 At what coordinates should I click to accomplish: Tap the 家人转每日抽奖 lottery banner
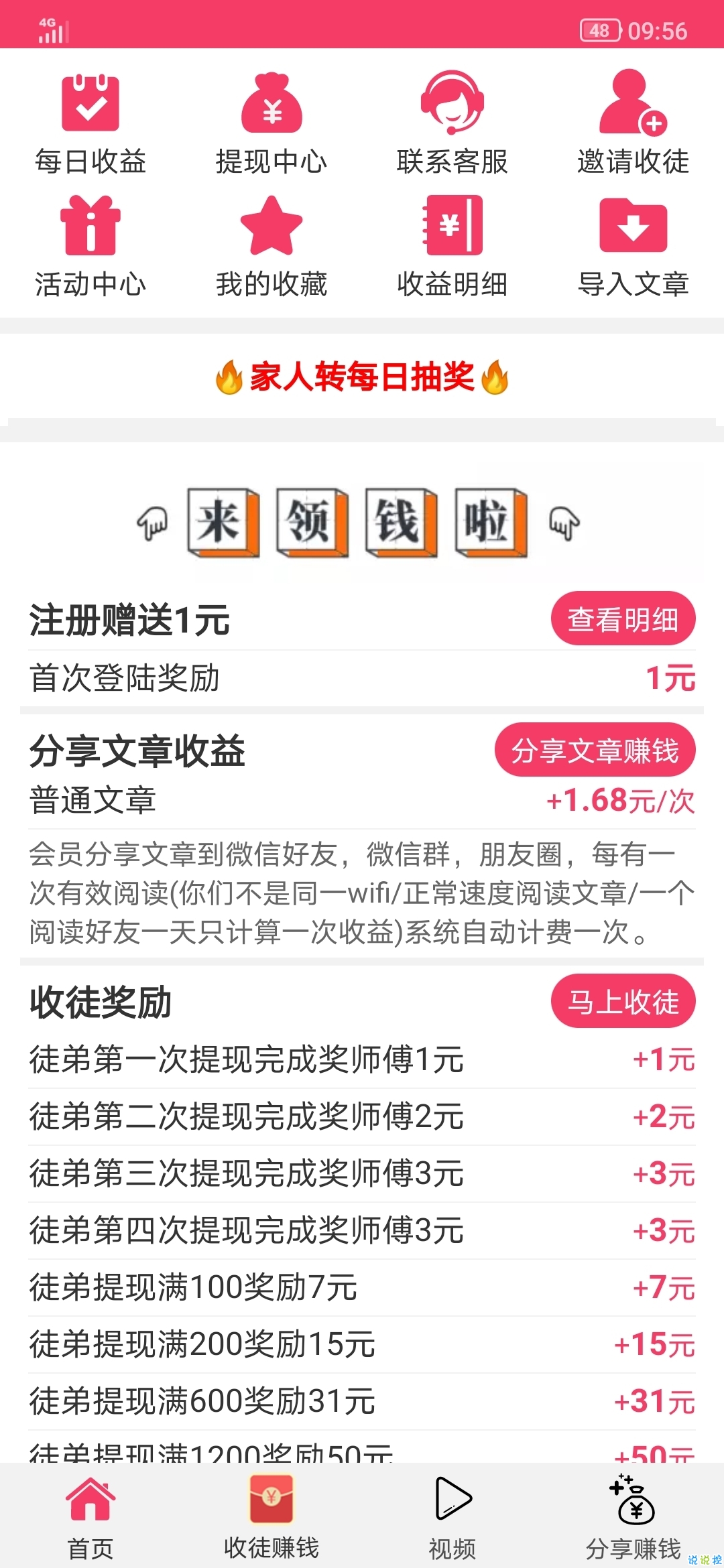(362, 377)
